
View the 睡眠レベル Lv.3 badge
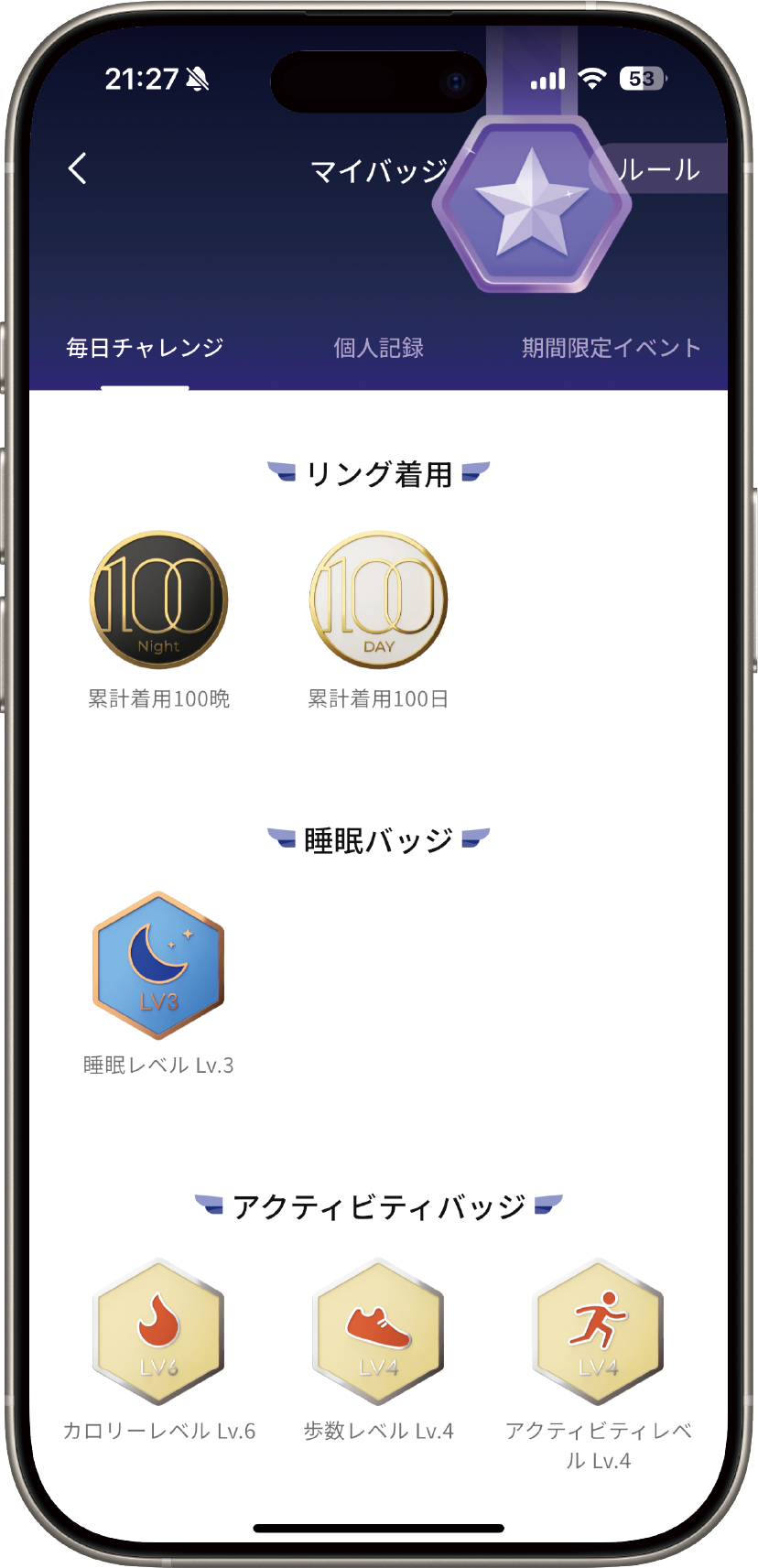(158, 966)
